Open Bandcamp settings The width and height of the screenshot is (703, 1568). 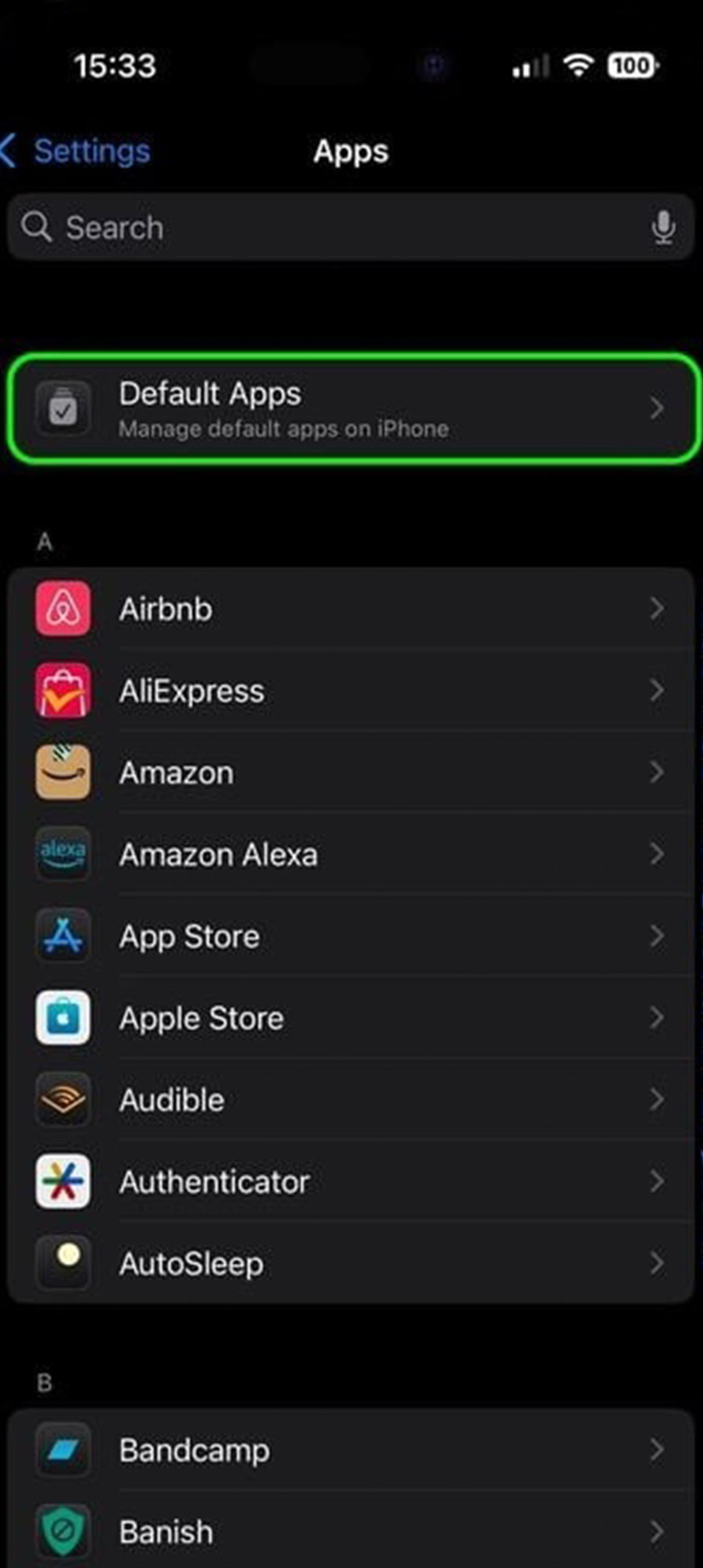pos(351,1450)
